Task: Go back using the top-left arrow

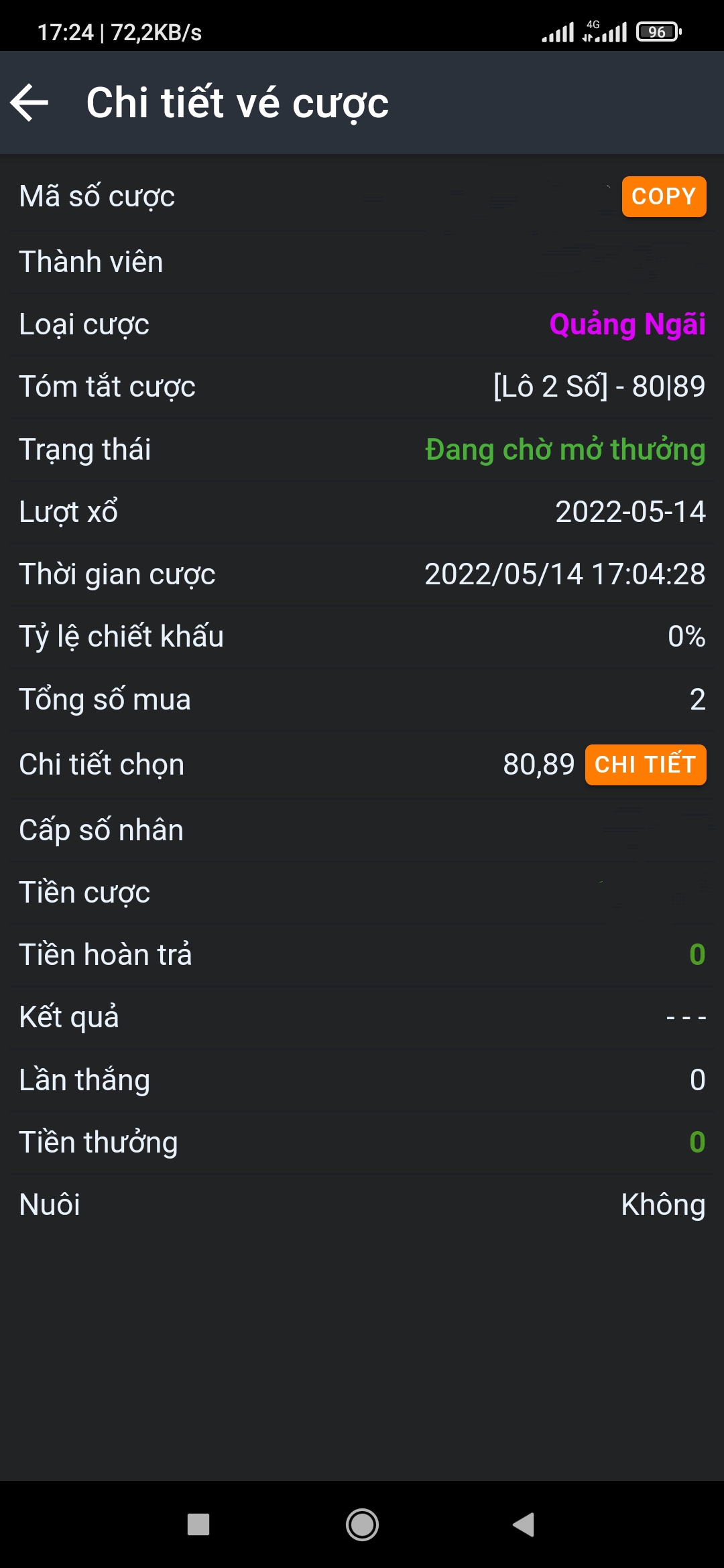Action: [30, 103]
